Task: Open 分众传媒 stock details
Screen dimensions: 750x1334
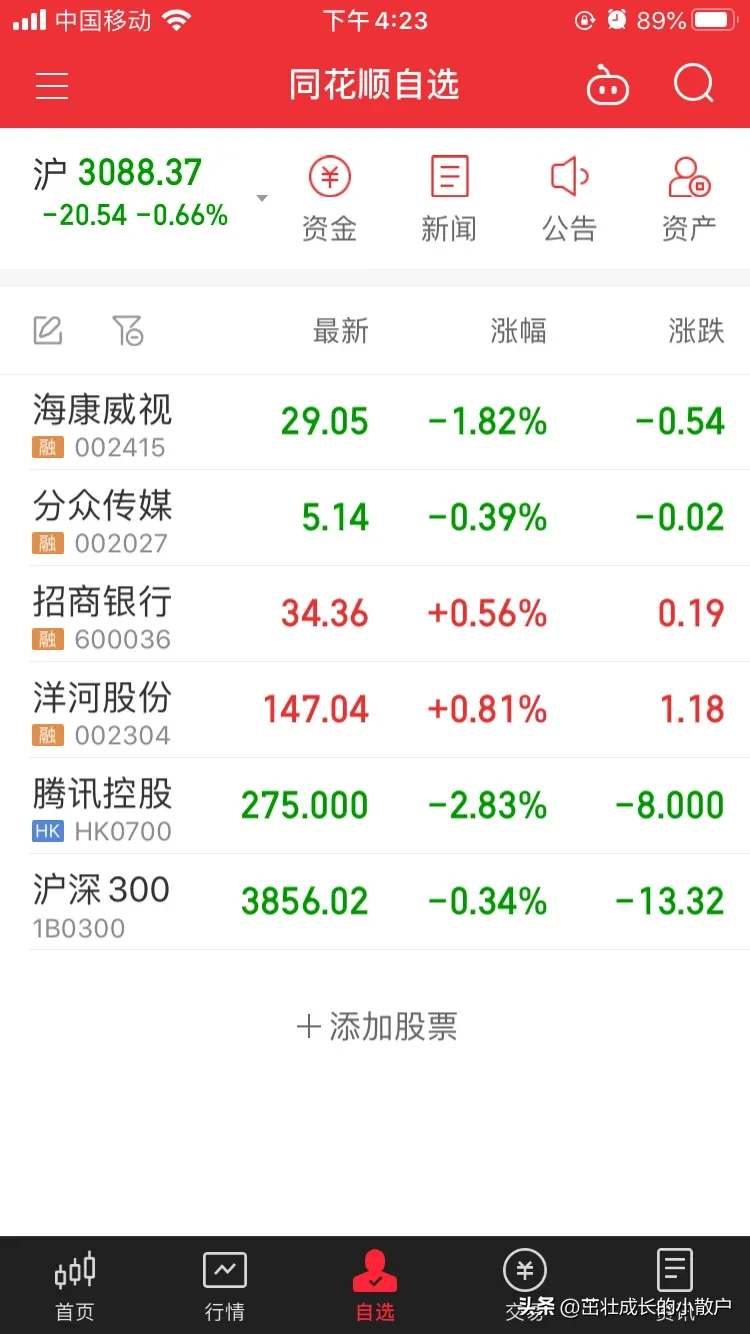Action: pyautogui.click(x=375, y=518)
